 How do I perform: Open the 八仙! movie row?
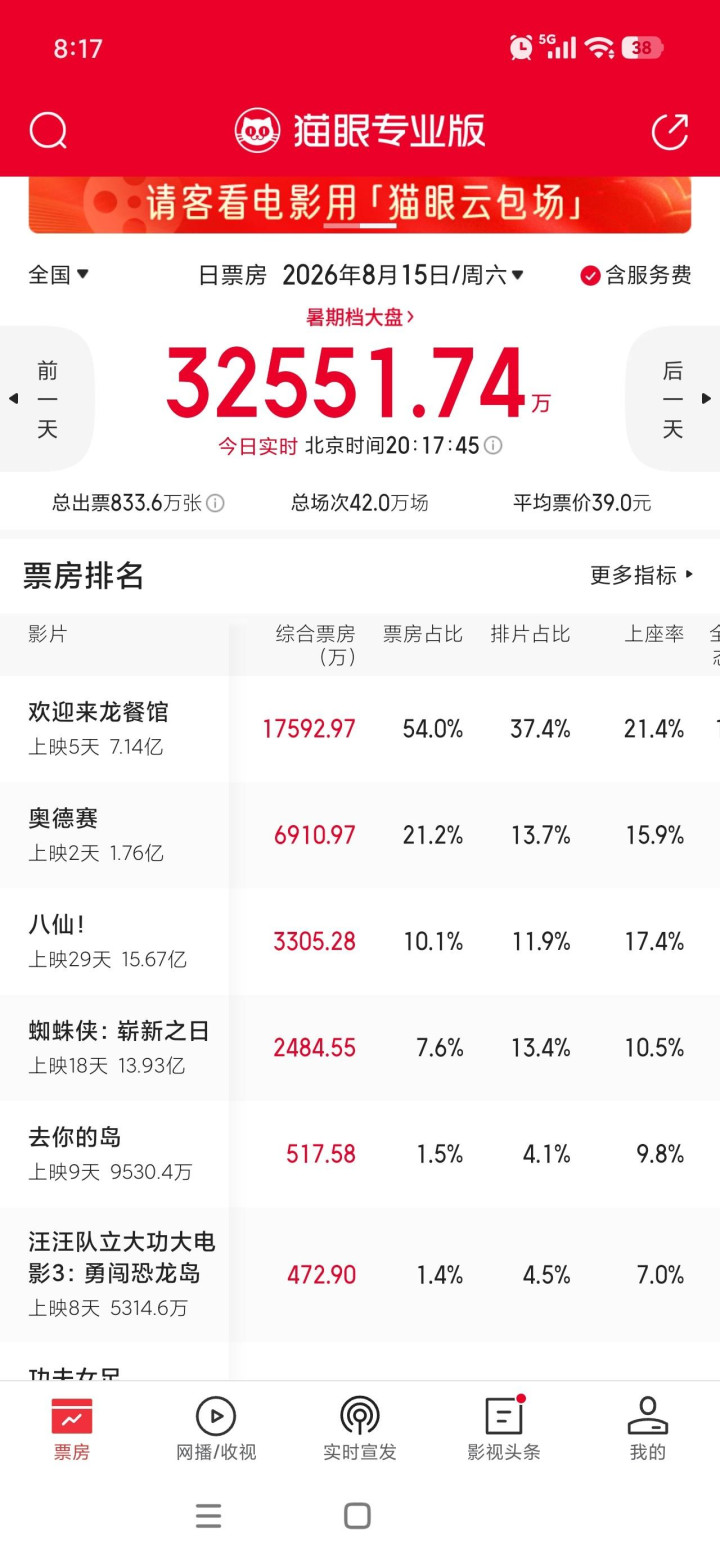pos(360,941)
